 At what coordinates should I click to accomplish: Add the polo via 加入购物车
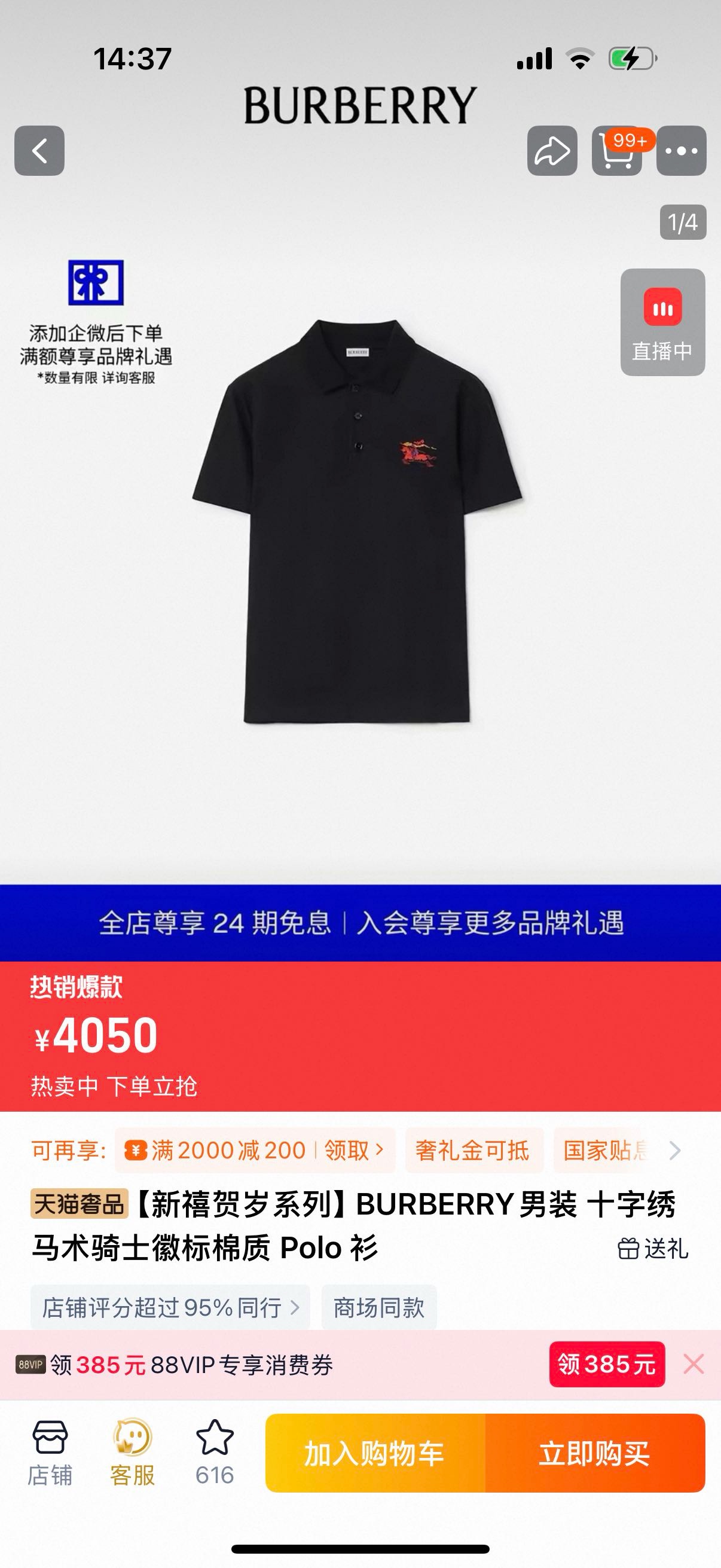click(x=375, y=1453)
